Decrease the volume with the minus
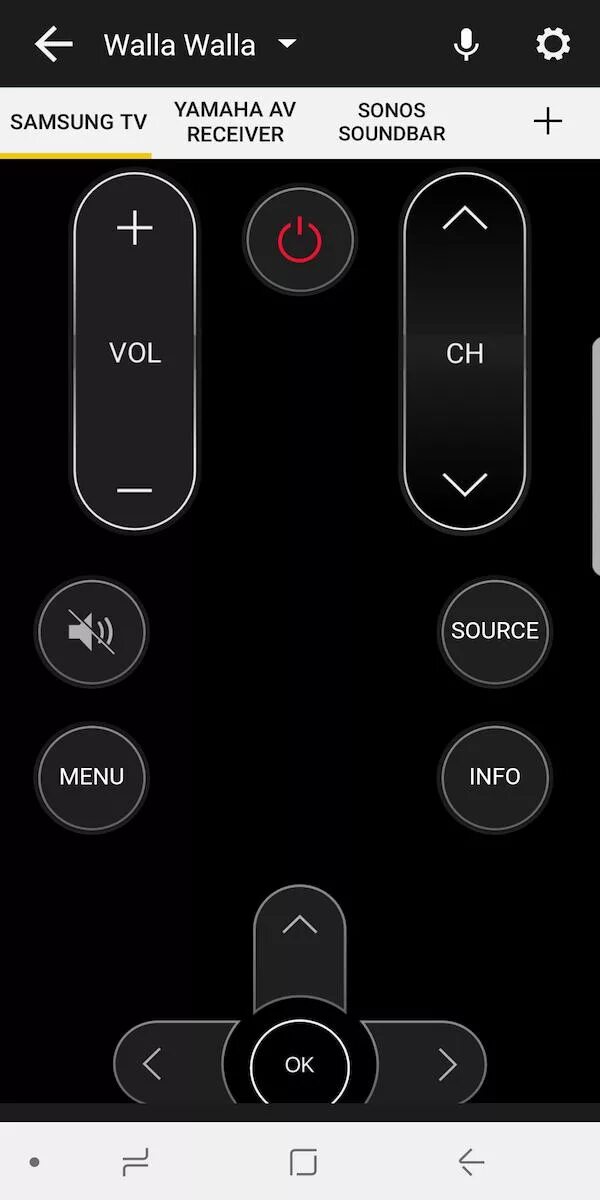Screen dimensions: 600x1200 134,490
